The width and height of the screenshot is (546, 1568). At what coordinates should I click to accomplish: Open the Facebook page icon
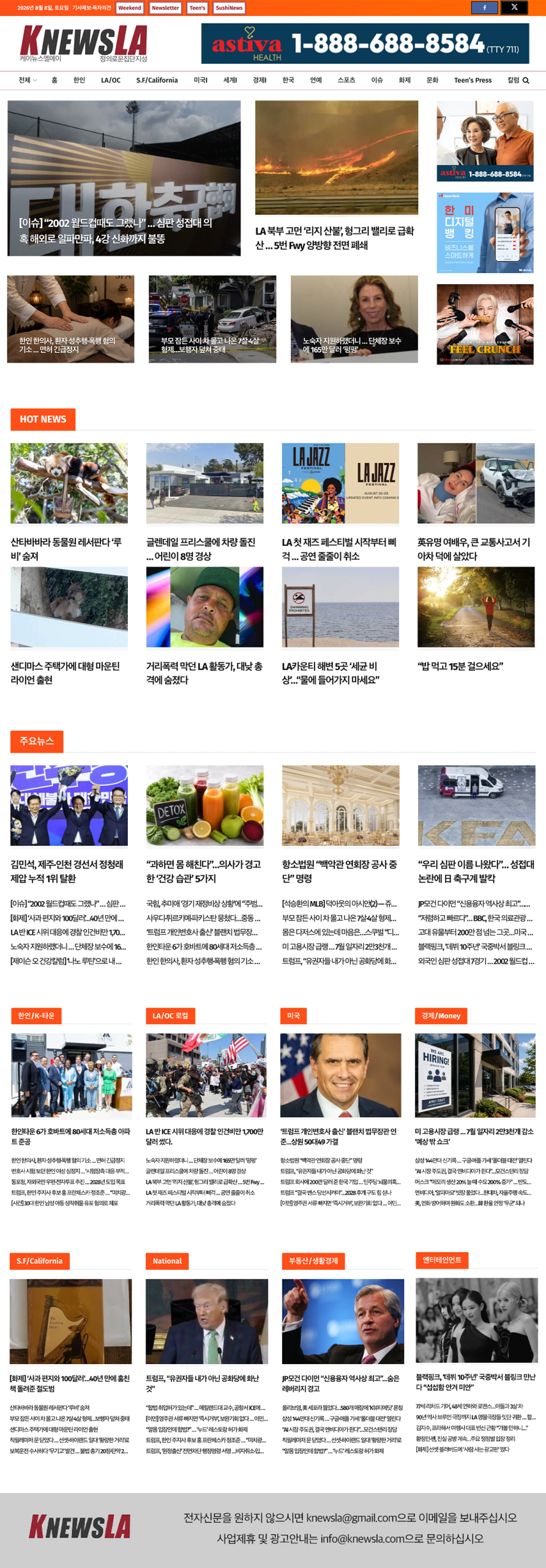pyautogui.click(x=484, y=7)
